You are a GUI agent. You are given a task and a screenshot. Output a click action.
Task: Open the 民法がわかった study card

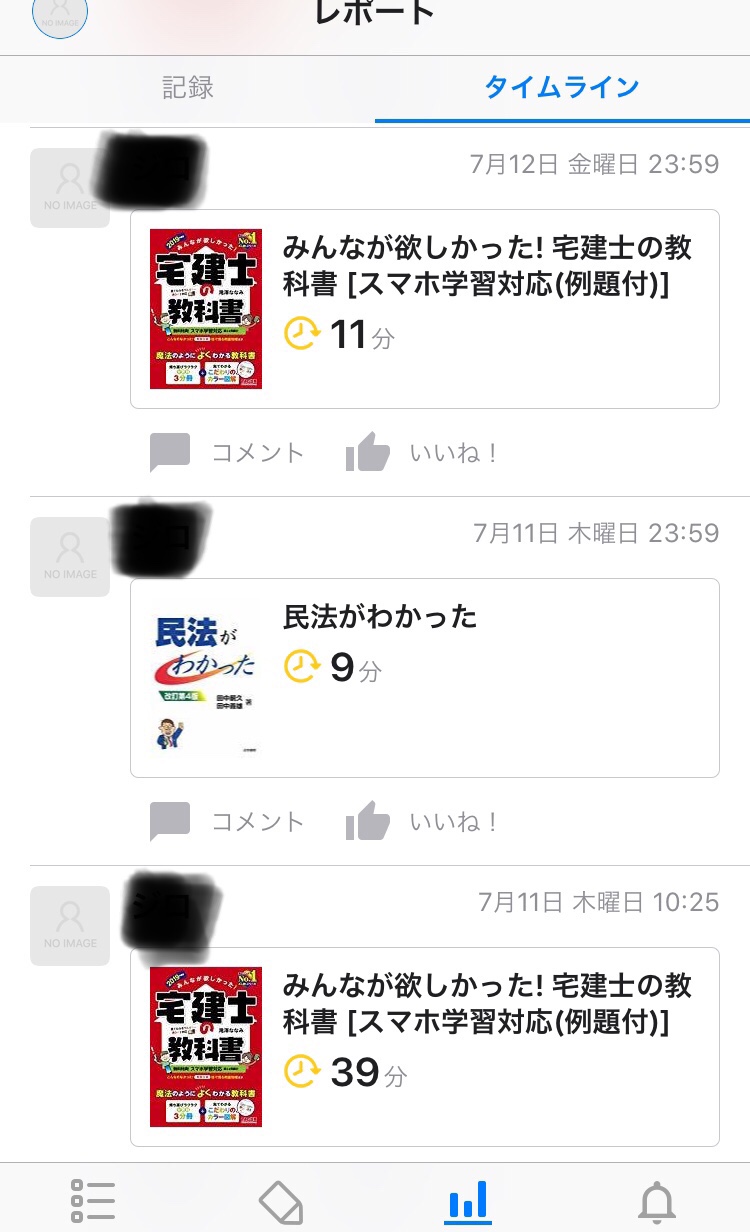click(425, 677)
